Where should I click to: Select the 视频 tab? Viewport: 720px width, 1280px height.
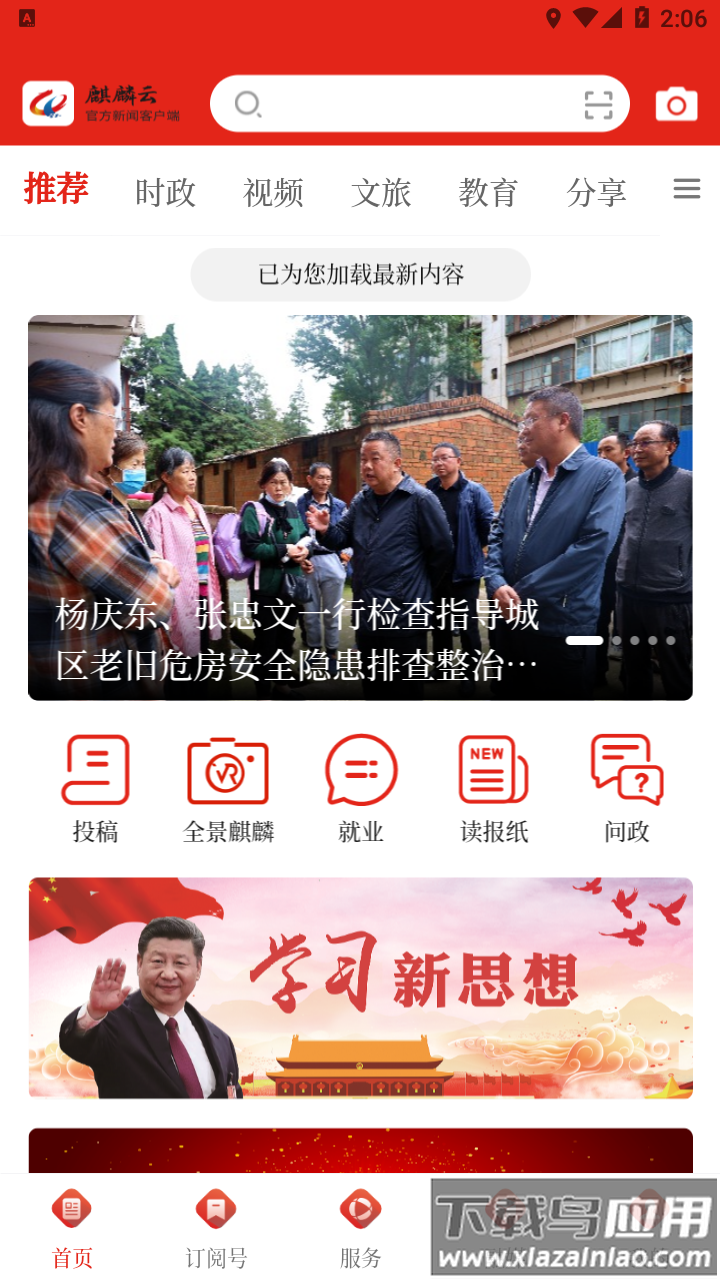(x=273, y=192)
